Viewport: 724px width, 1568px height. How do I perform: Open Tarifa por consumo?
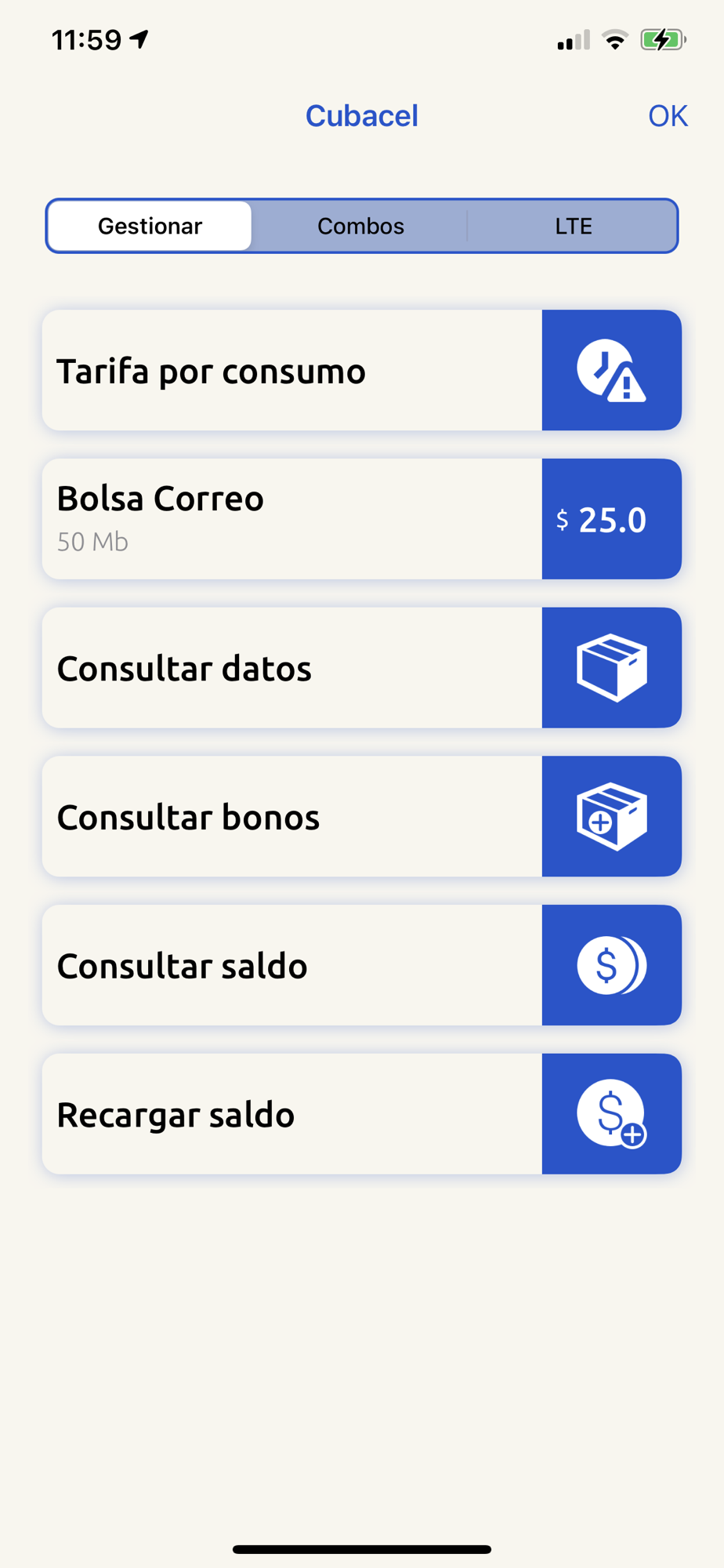tap(362, 370)
